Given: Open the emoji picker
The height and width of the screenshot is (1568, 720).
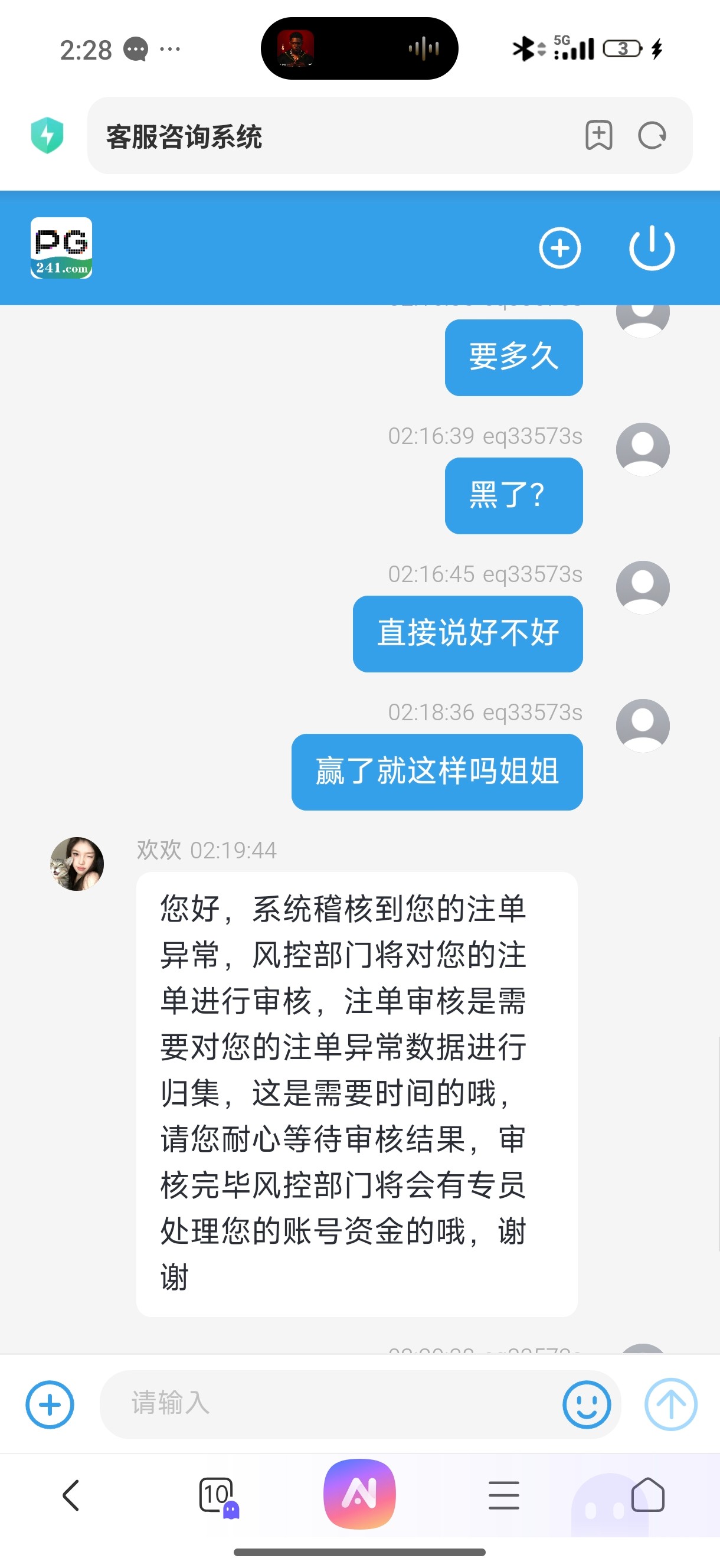Looking at the screenshot, I should point(586,1405).
